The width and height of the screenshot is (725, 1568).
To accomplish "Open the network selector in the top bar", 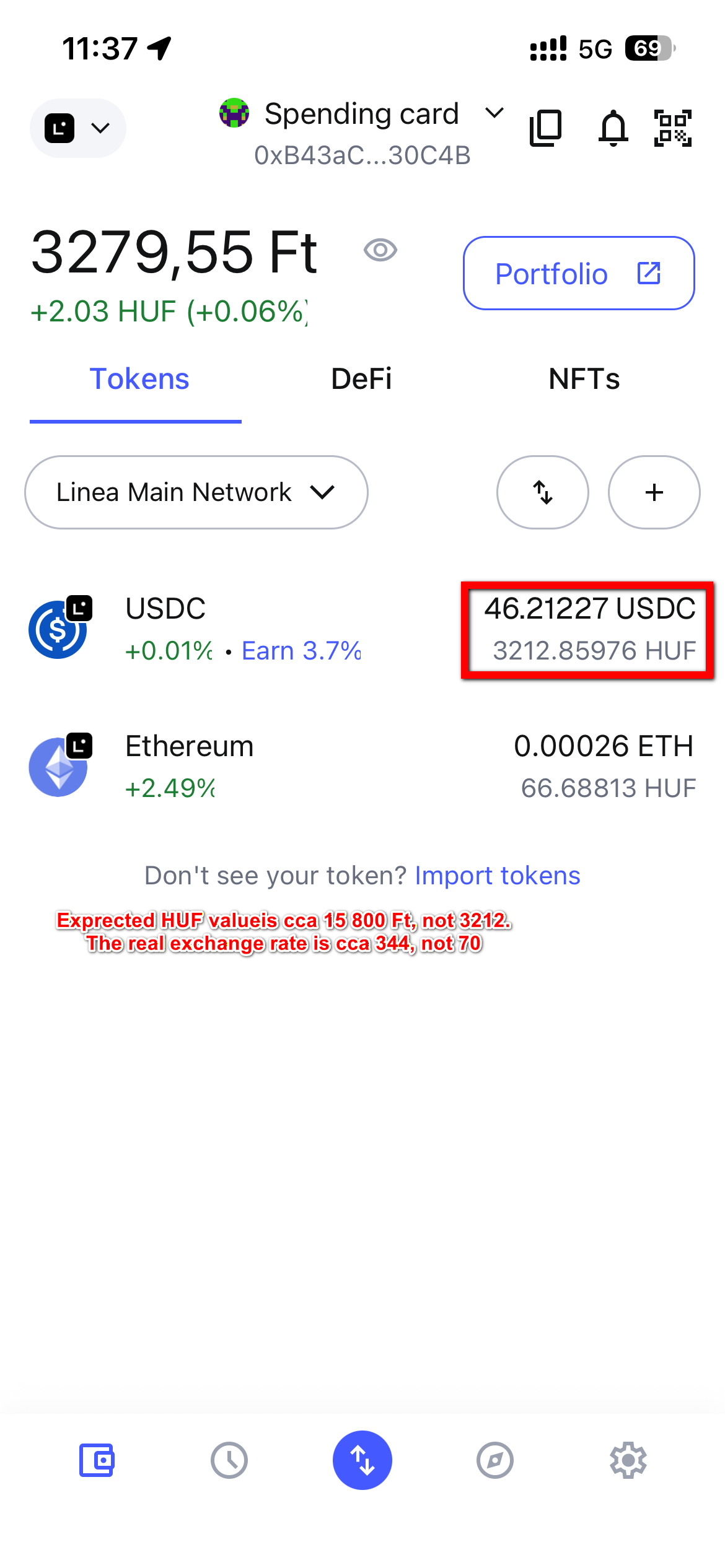I will (77, 128).
